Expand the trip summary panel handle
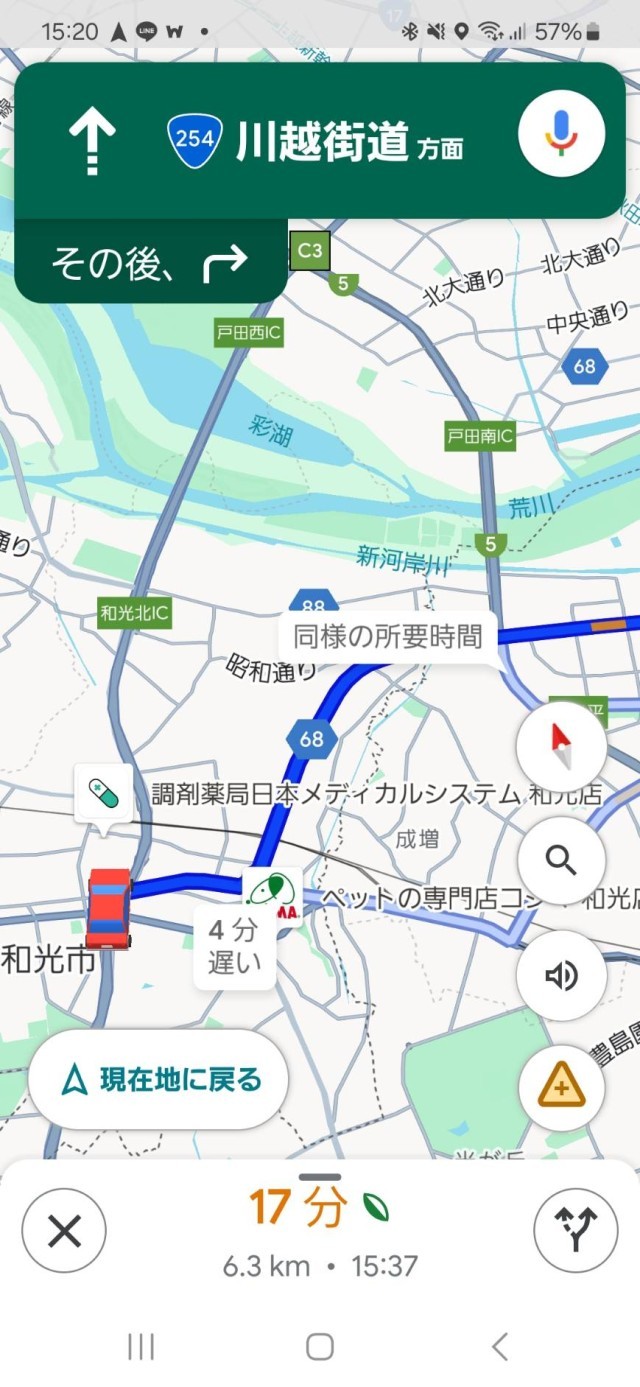 [x=320, y=1177]
